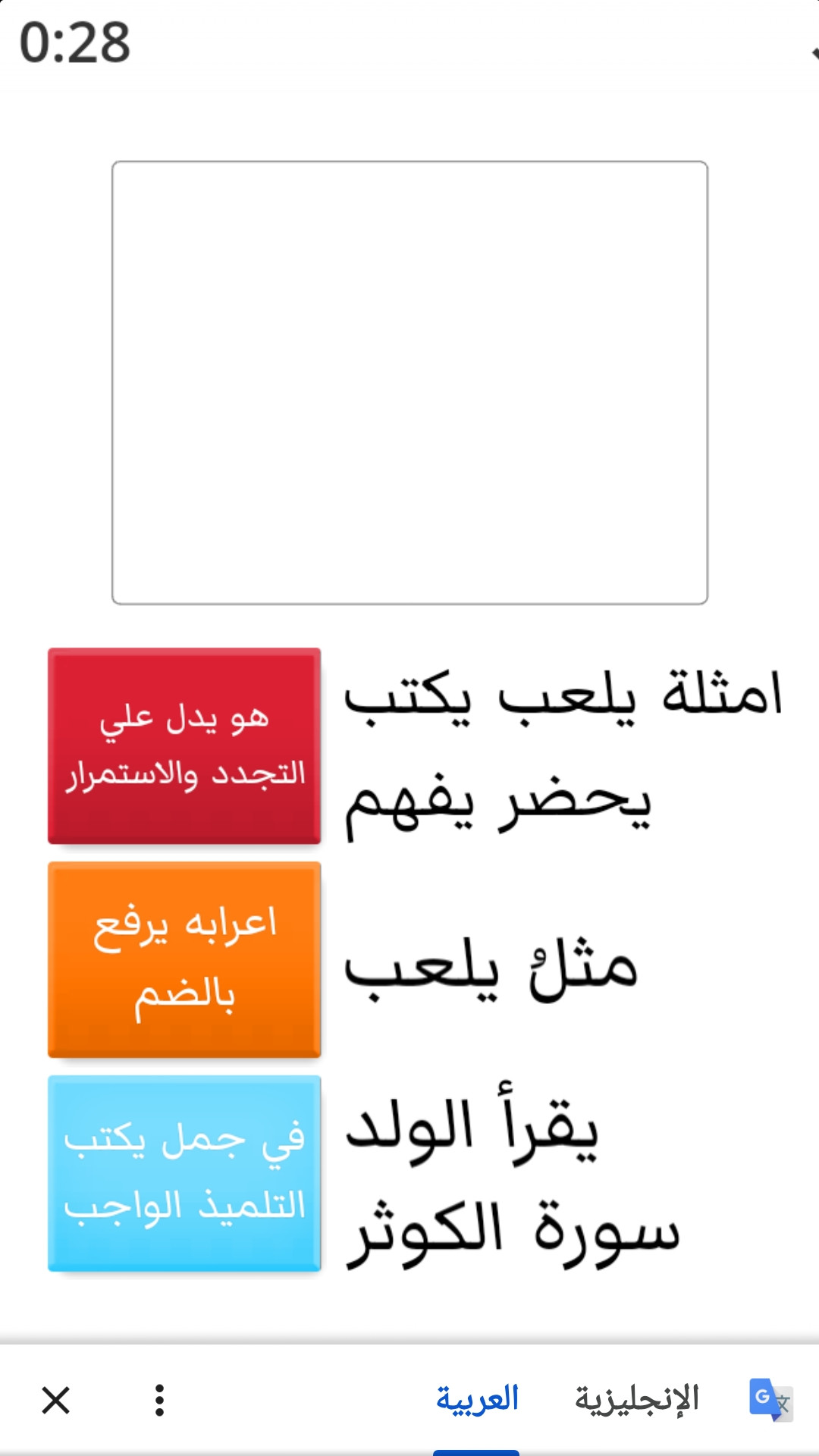
Task: Close the translation bar
Action: click(x=56, y=1400)
